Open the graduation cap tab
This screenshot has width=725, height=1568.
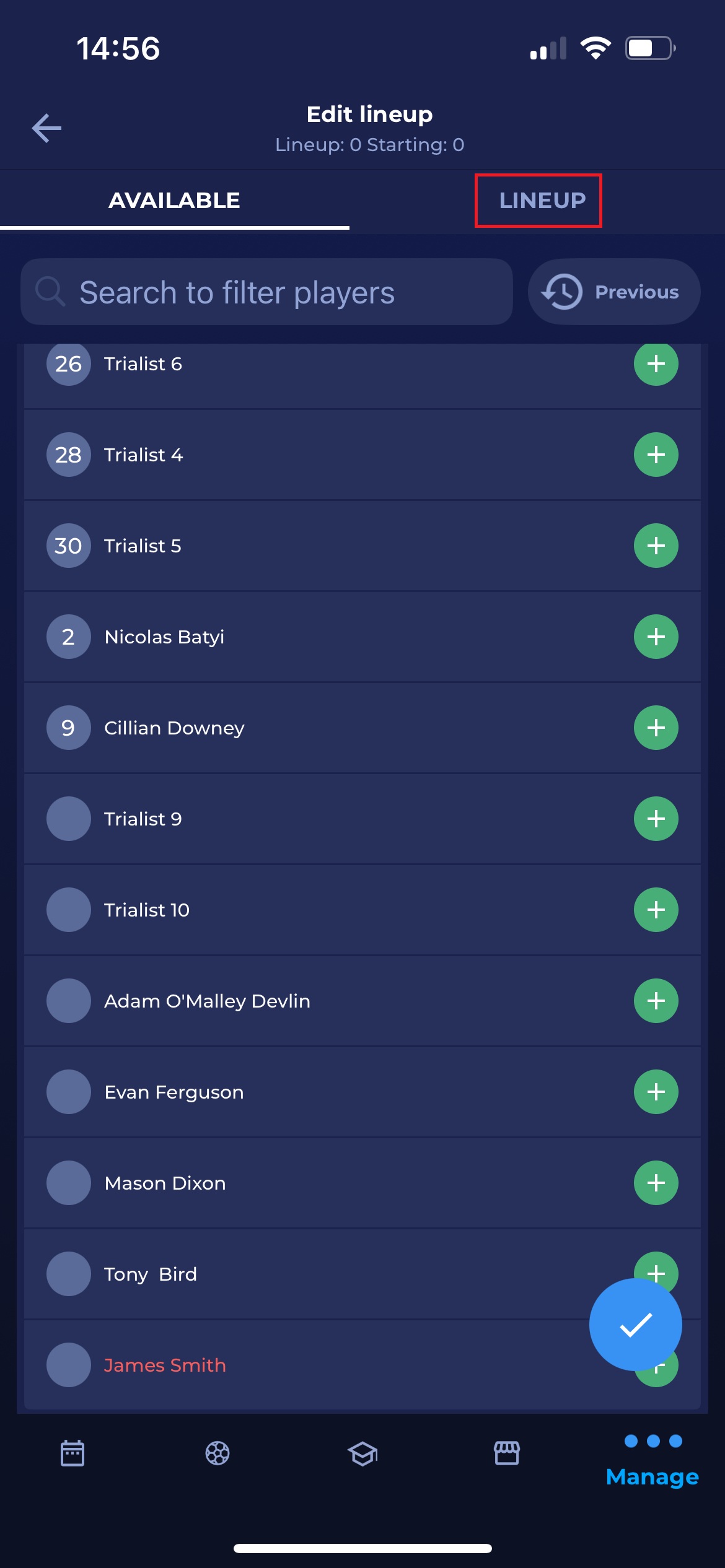tap(362, 1453)
